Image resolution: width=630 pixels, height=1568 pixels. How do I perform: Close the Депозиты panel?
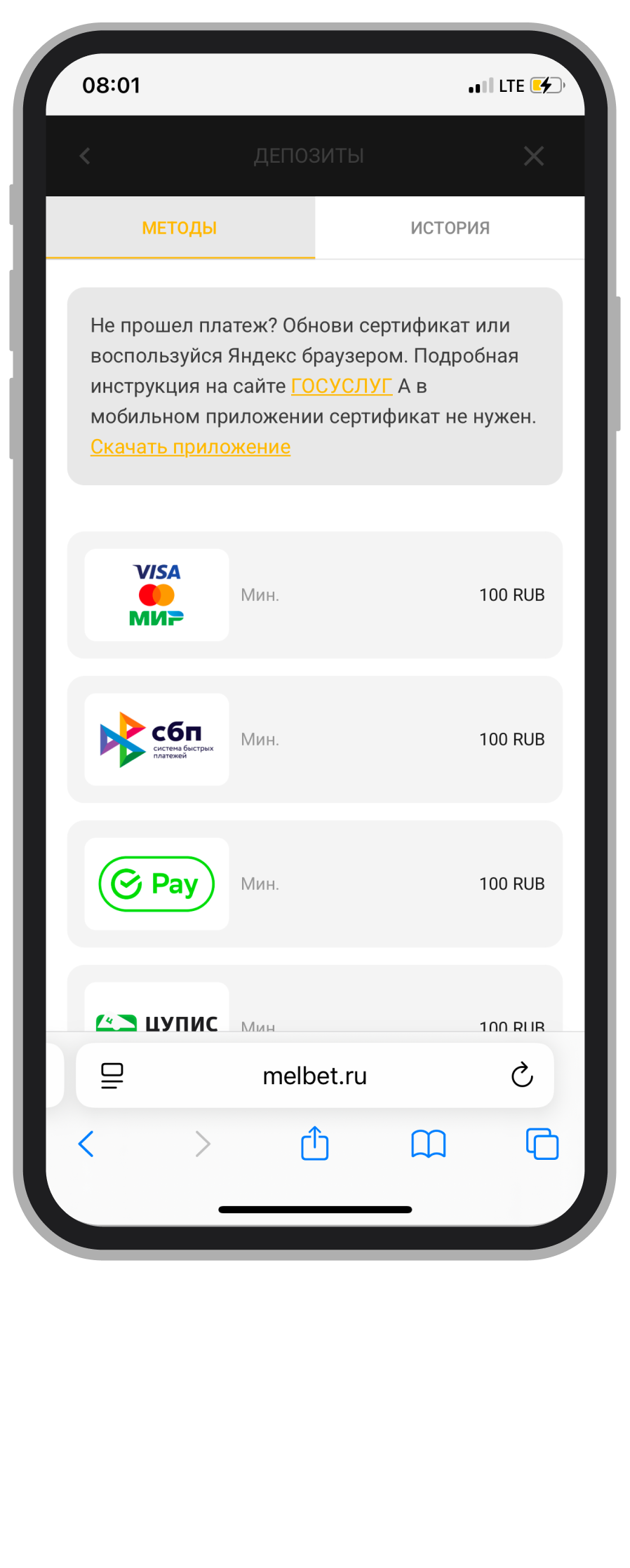click(x=534, y=156)
